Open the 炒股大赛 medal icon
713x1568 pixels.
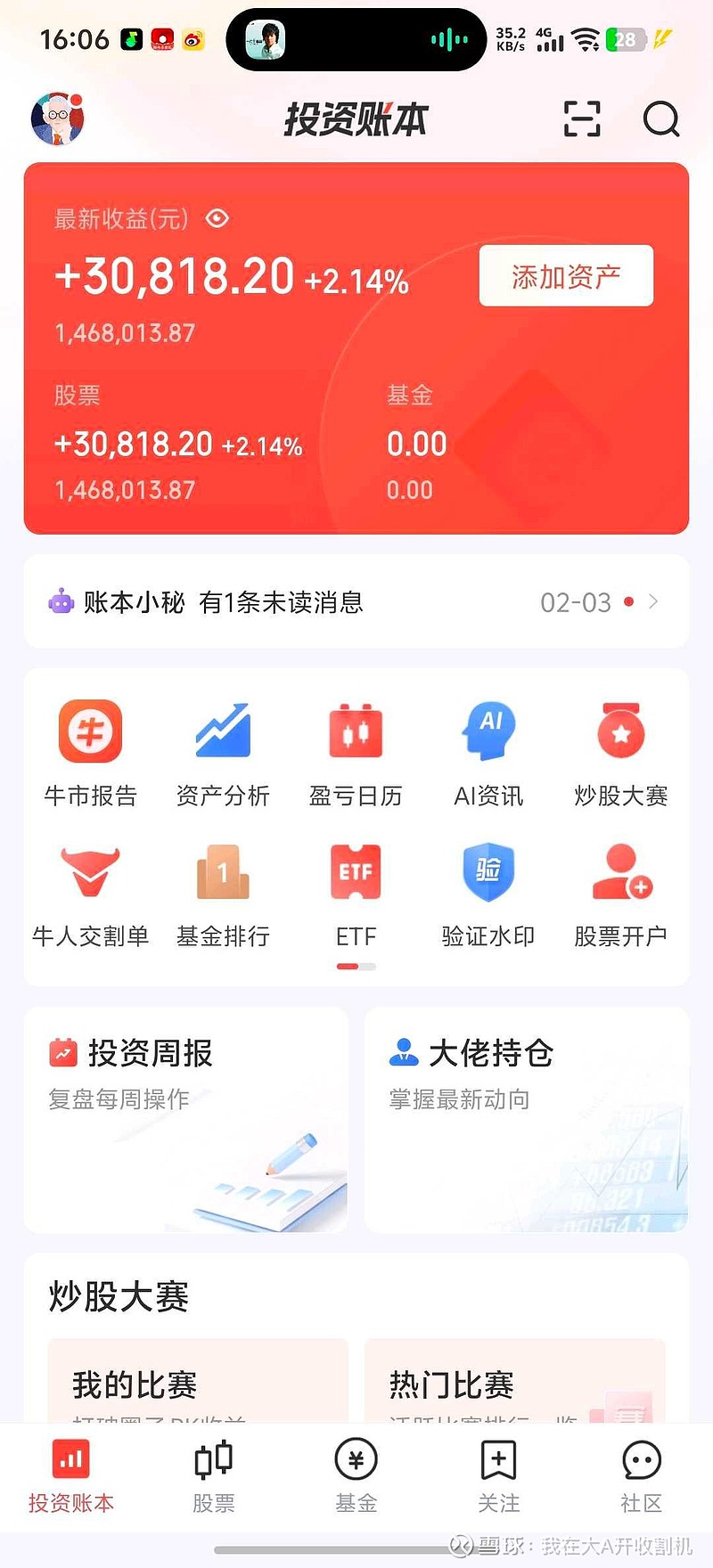(620, 731)
